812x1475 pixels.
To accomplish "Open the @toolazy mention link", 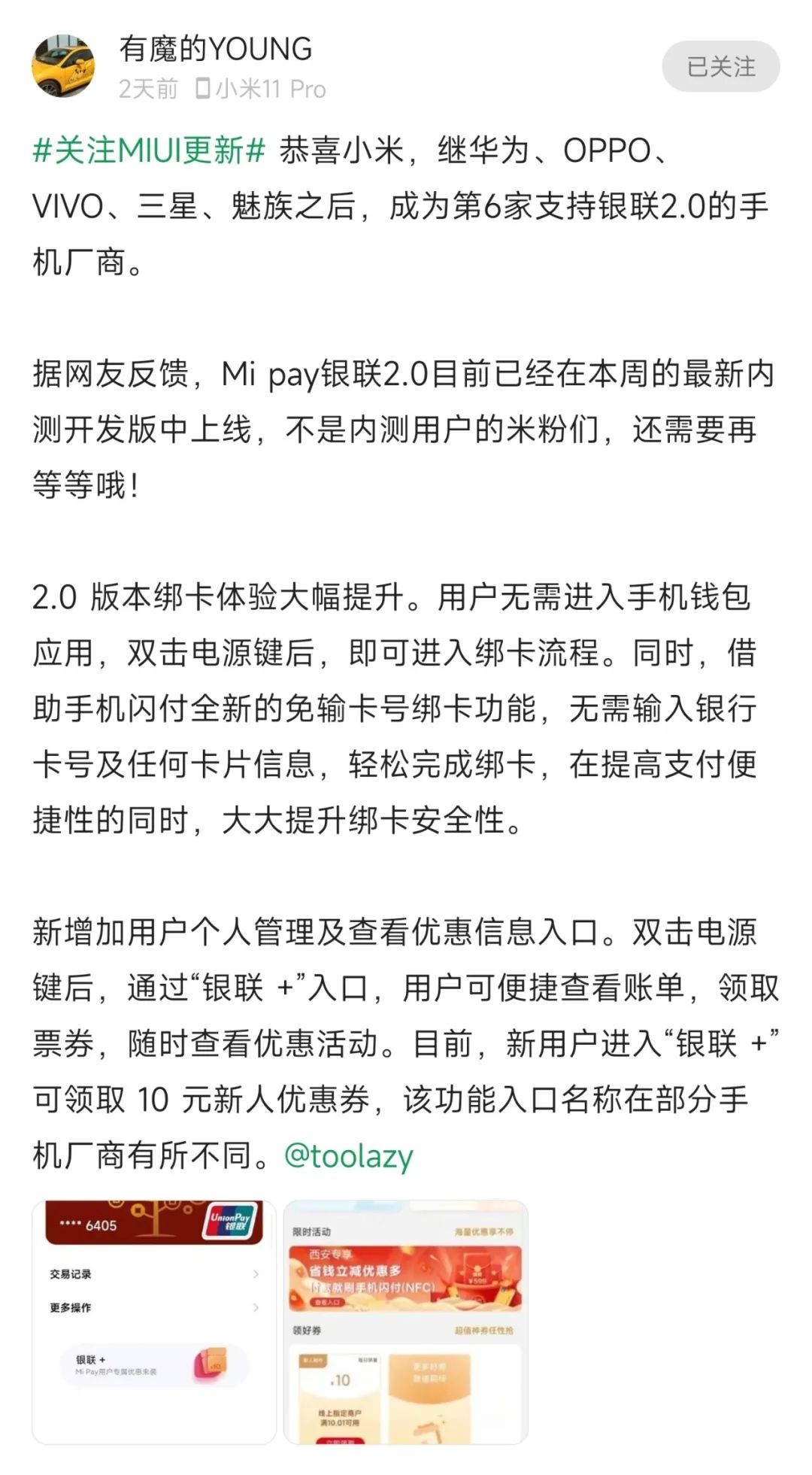I will (x=348, y=1156).
